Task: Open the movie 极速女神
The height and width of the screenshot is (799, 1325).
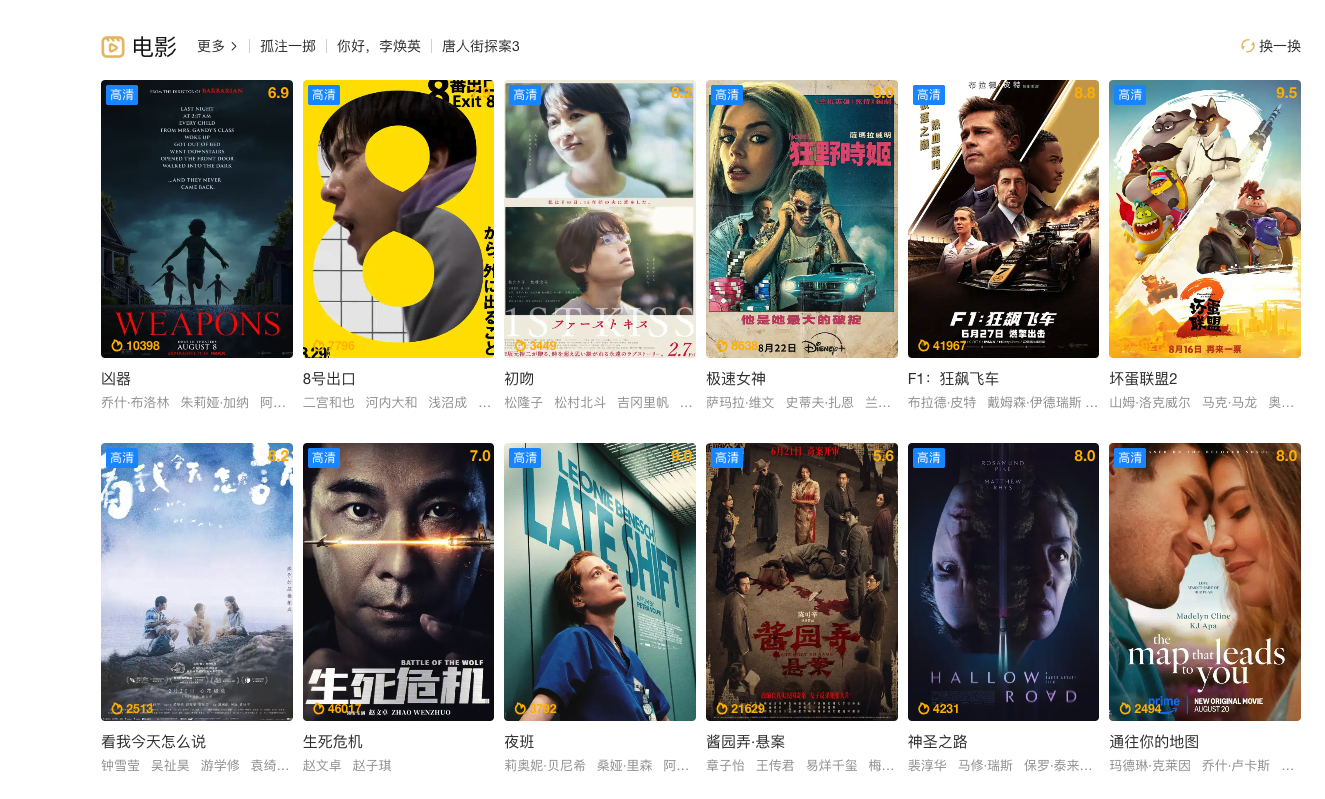Action: pos(802,218)
